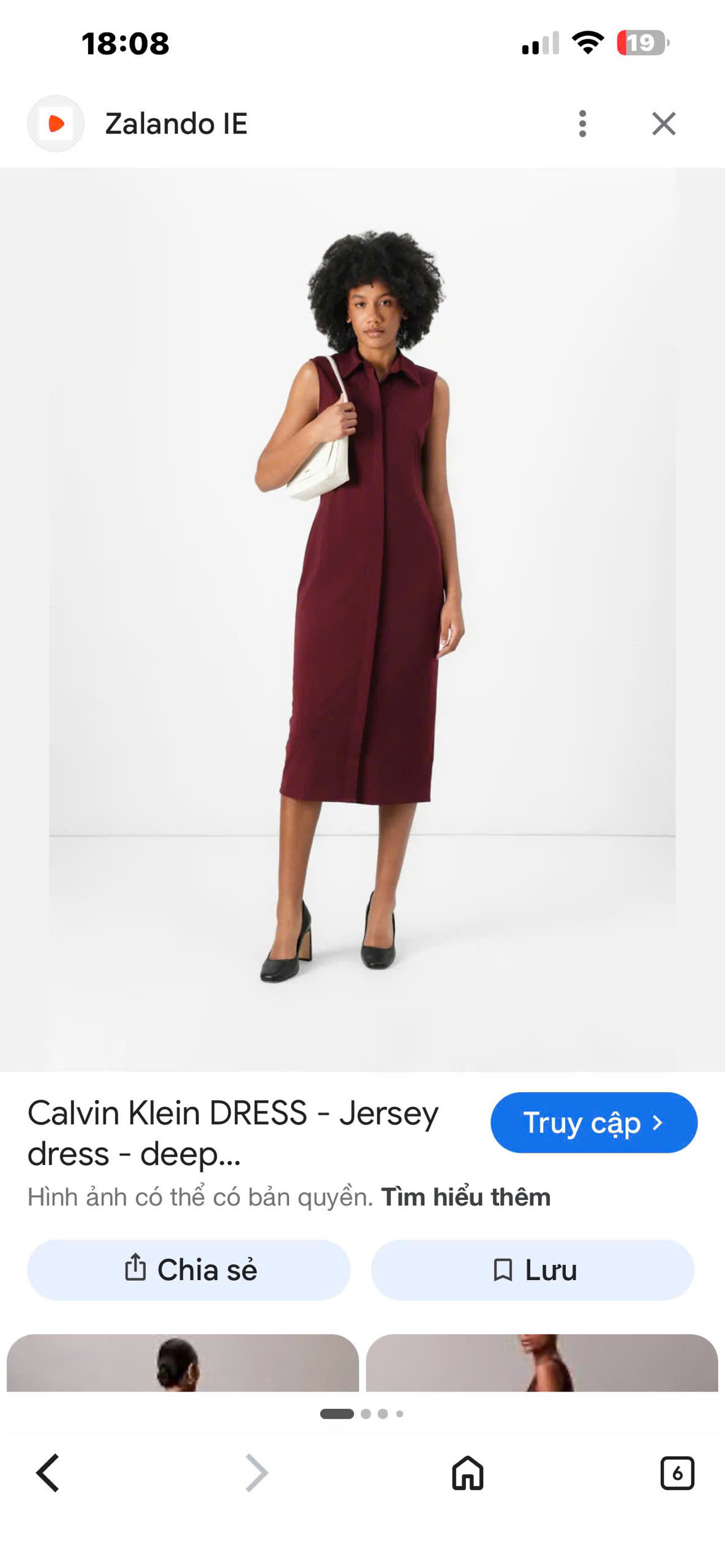Open the burgundy Calvin Klein dress image

(362, 620)
